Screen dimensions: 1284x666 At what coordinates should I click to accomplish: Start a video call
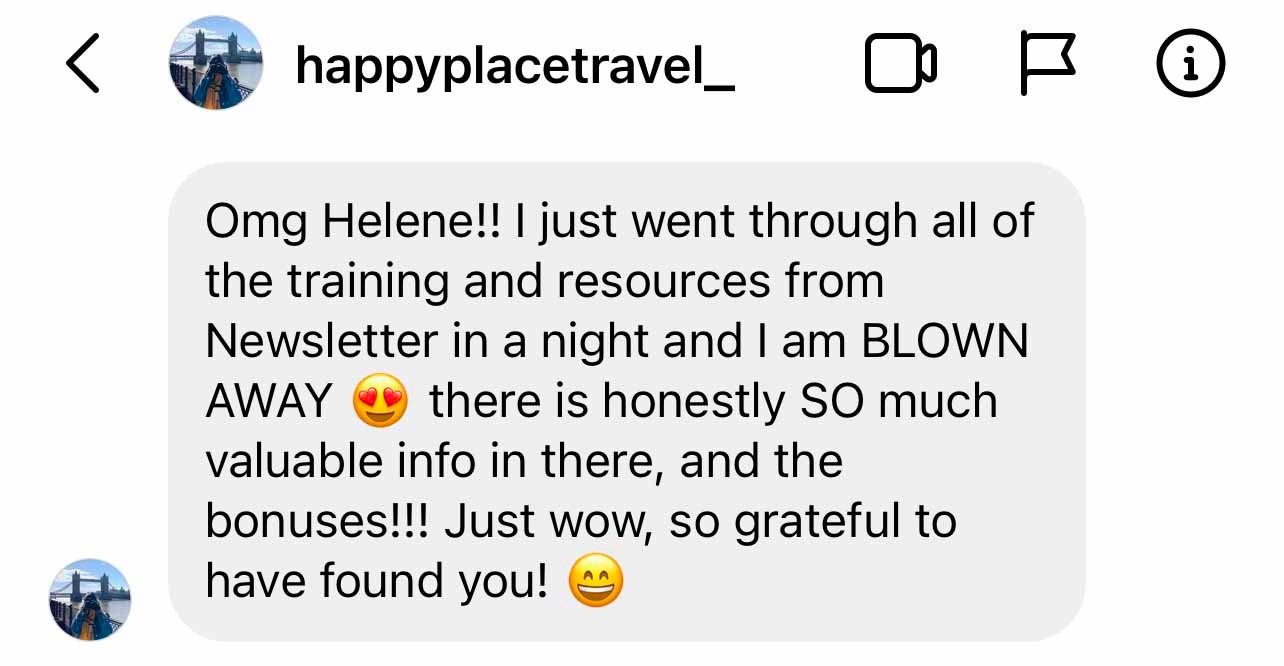900,65
